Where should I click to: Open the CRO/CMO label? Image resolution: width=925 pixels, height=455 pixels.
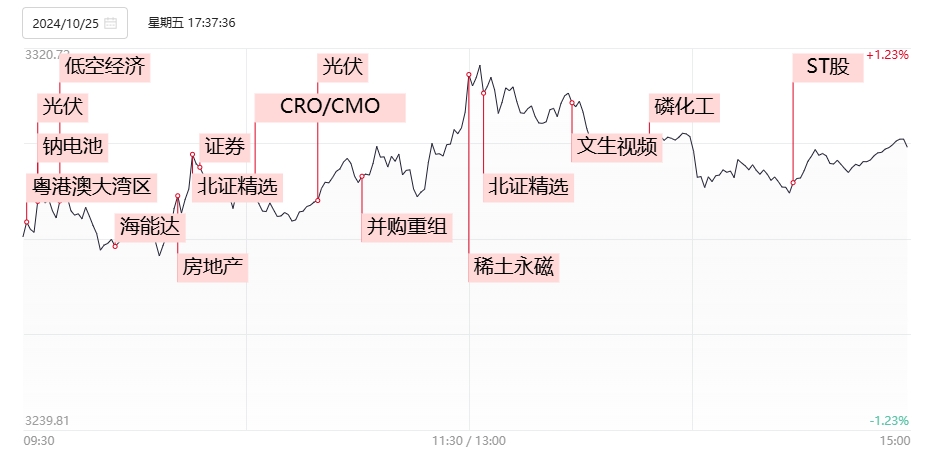tap(330, 107)
